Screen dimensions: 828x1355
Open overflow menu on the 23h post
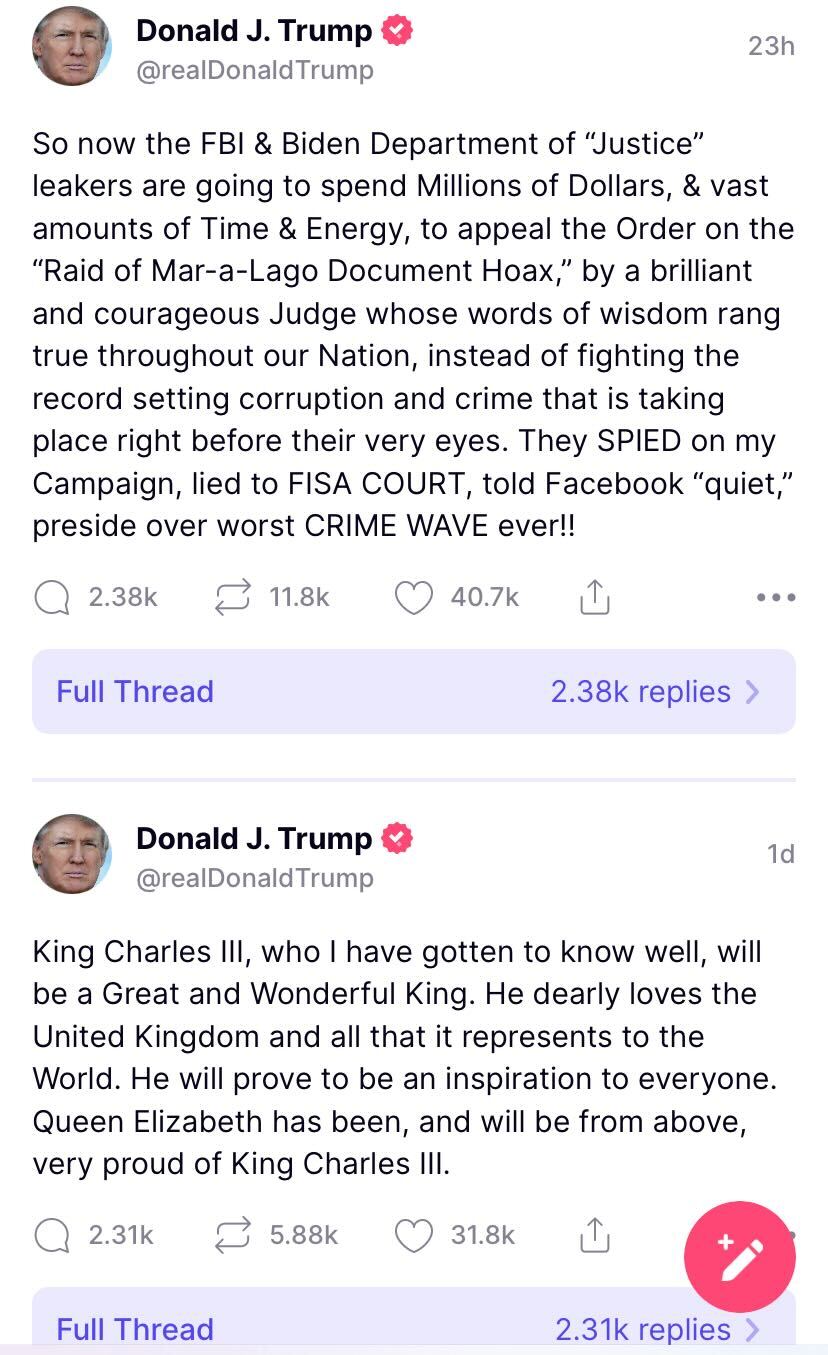[x=776, y=597]
